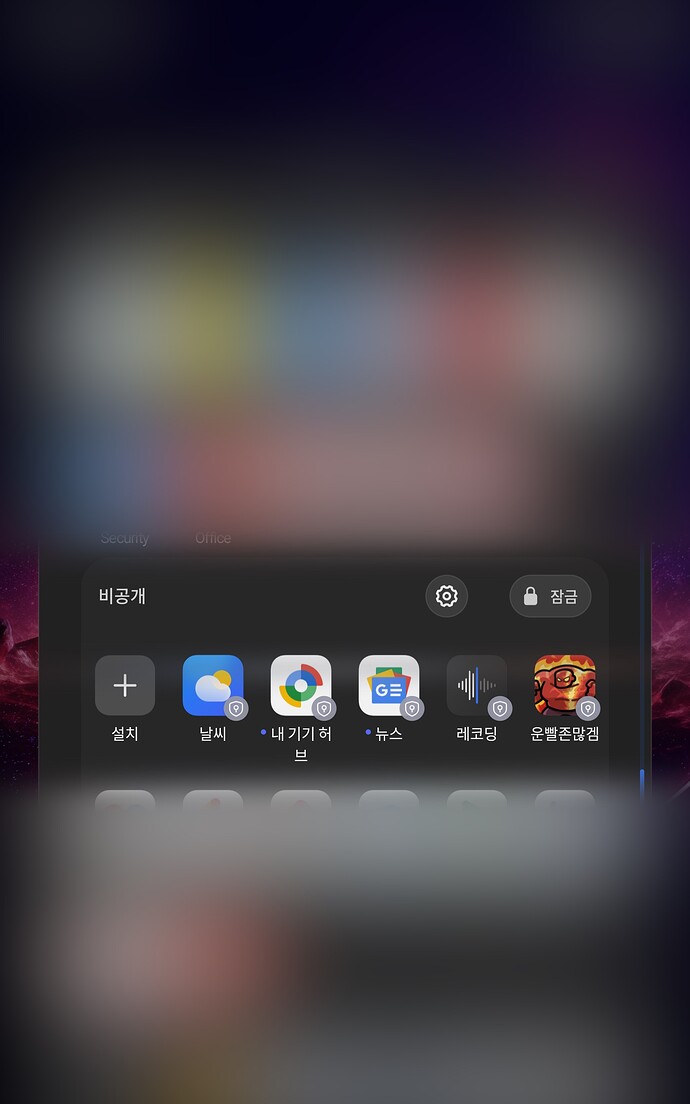Open the 운빨존많겜 game
Screen dimensions: 690x1104
565,686
